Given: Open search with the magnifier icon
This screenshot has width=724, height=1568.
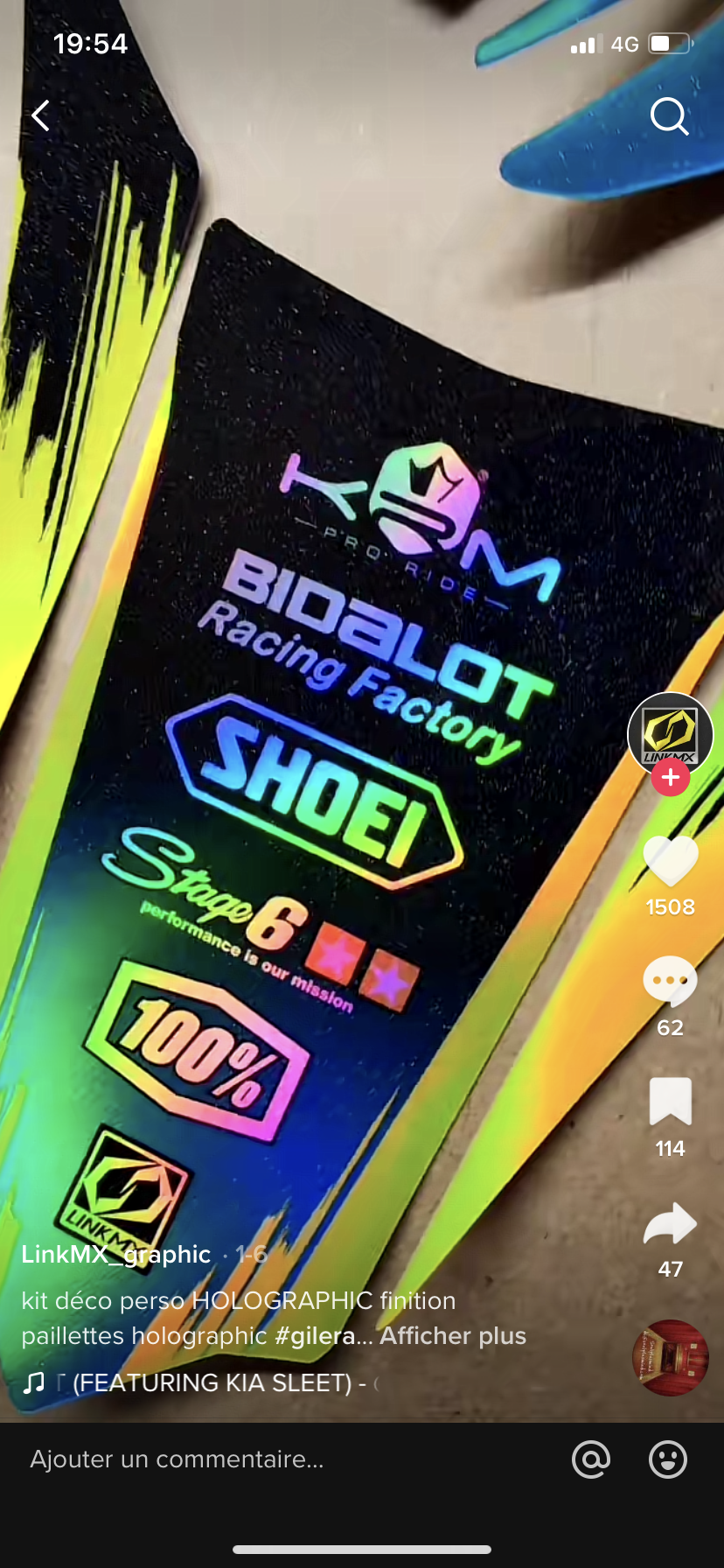Looking at the screenshot, I should click(x=669, y=115).
